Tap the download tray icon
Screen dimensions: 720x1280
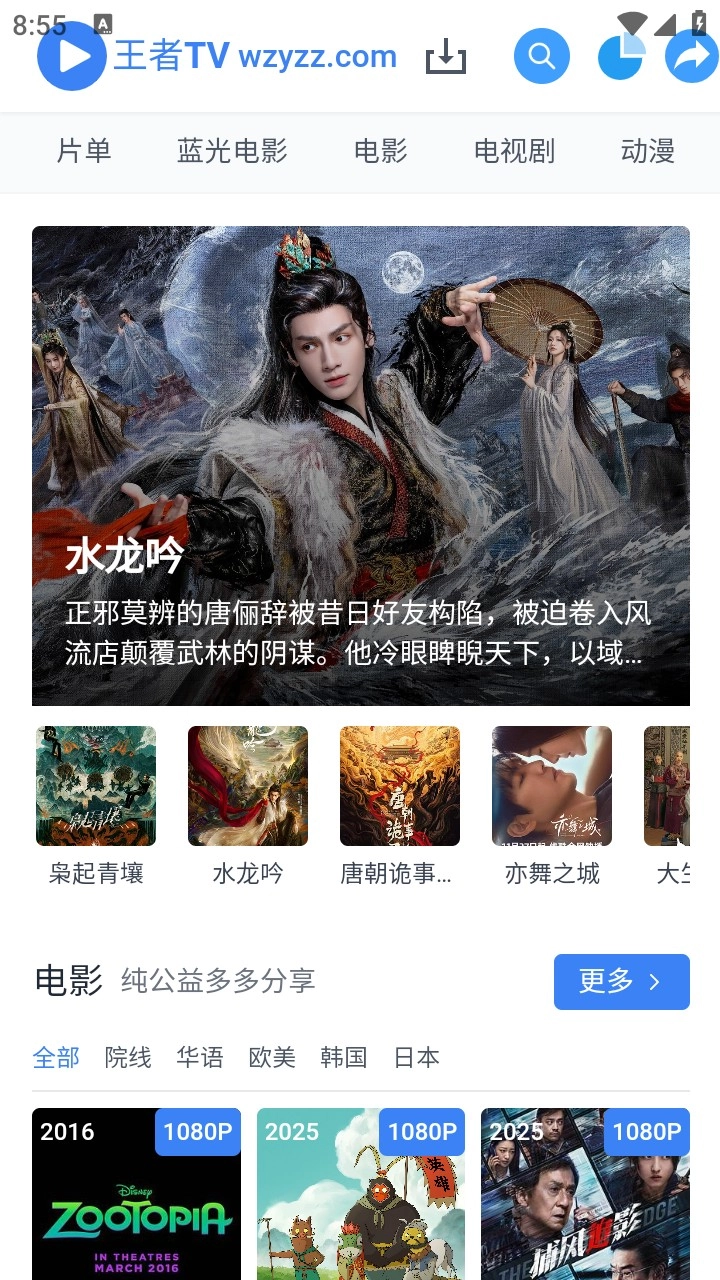pyautogui.click(x=446, y=57)
